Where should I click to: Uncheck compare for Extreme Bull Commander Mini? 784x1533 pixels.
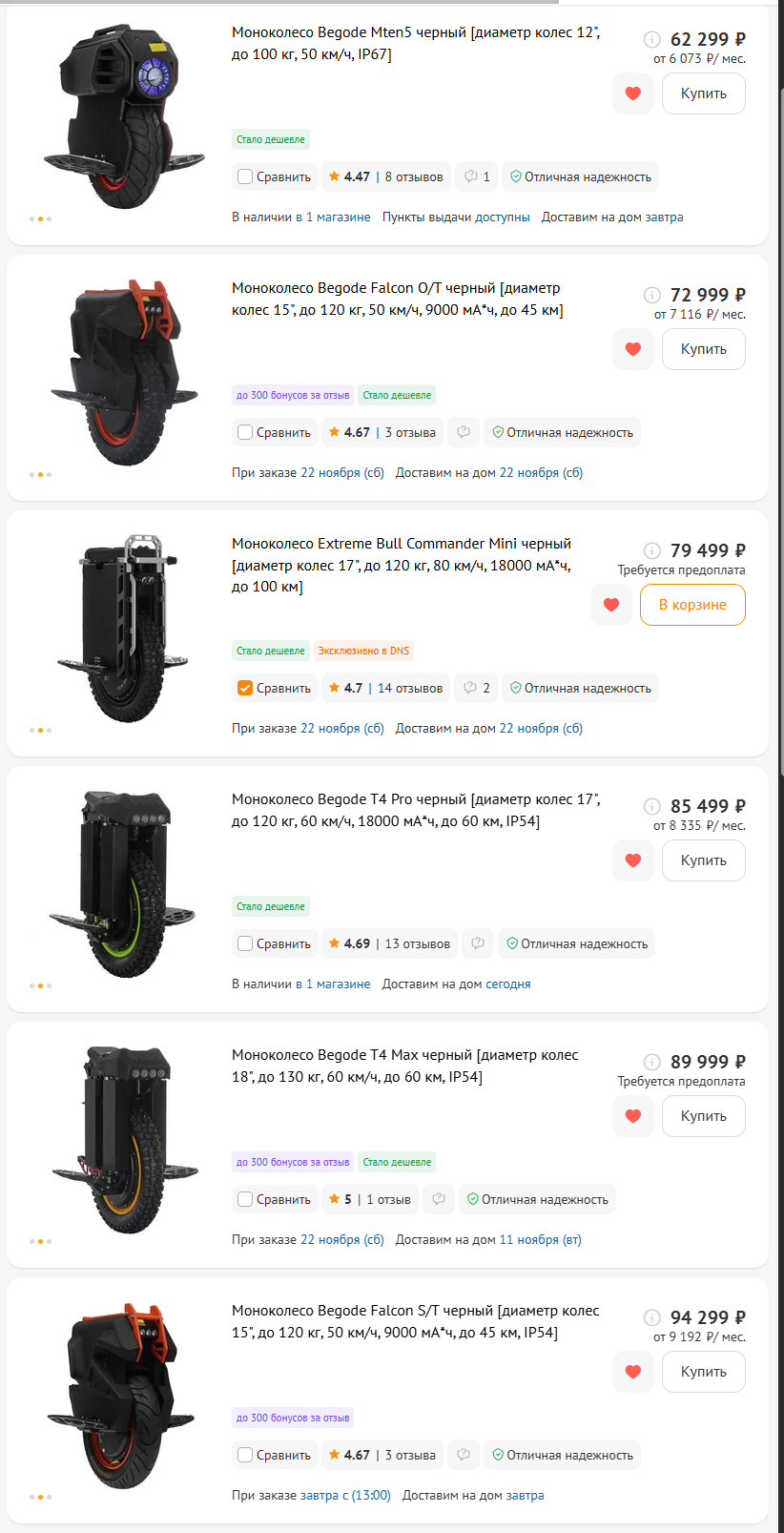point(245,688)
